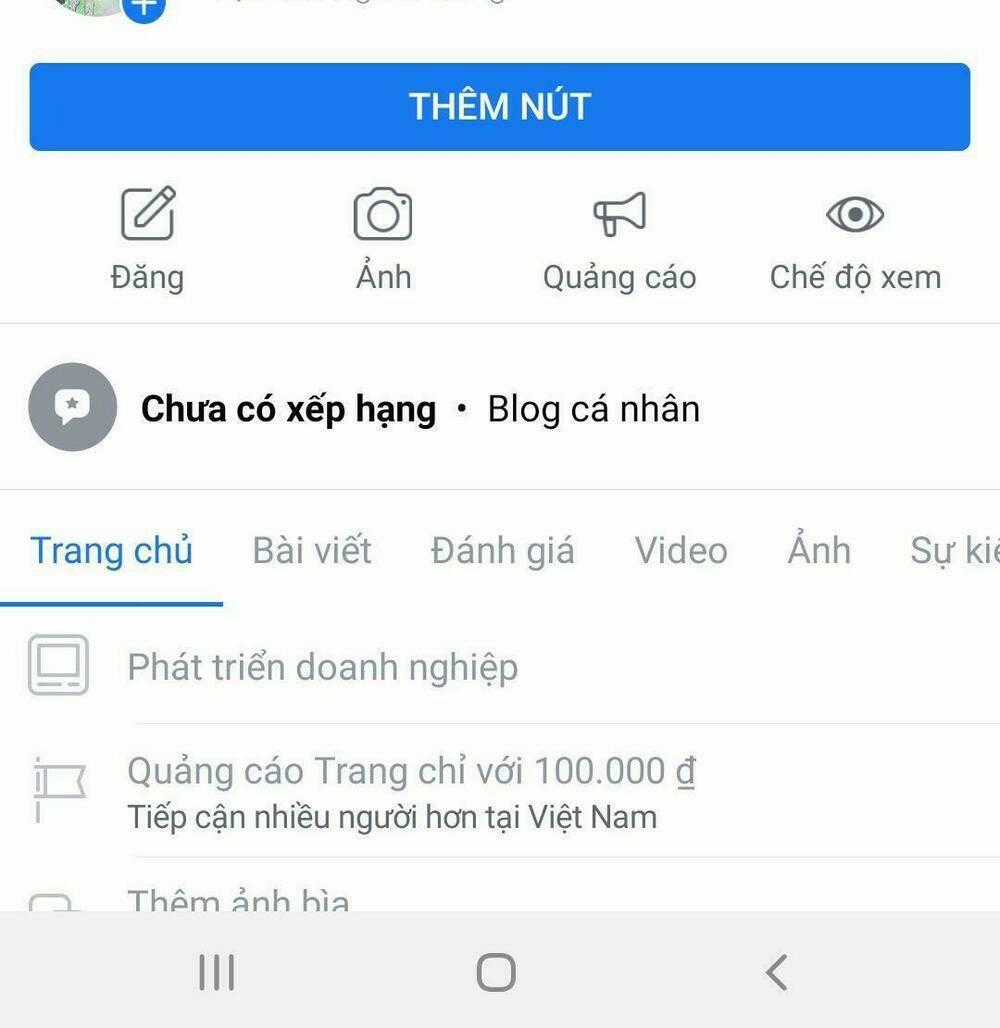
Task: Select the Đánh giá tab
Action: point(501,550)
